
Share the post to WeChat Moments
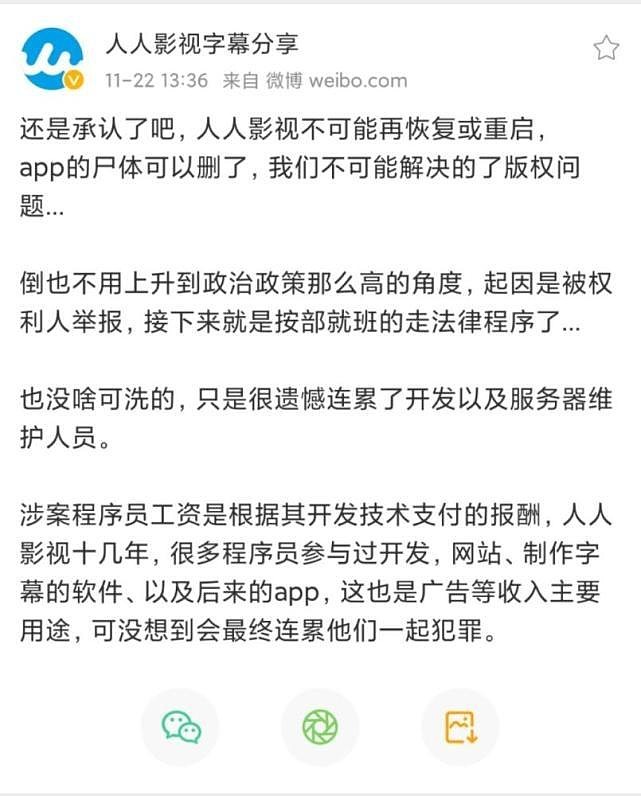pyautogui.click(x=320, y=727)
